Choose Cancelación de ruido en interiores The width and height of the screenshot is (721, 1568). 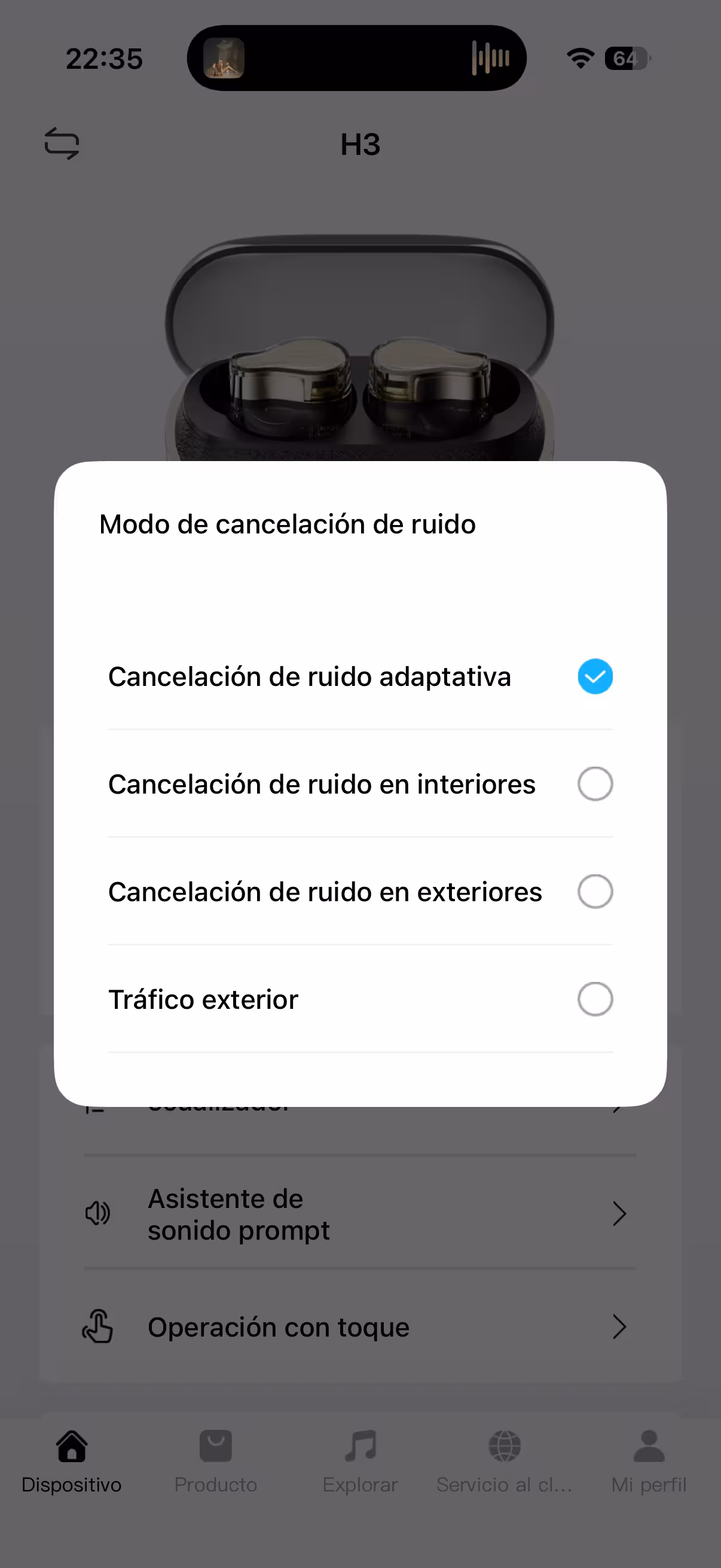pyautogui.click(x=594, y=783)
